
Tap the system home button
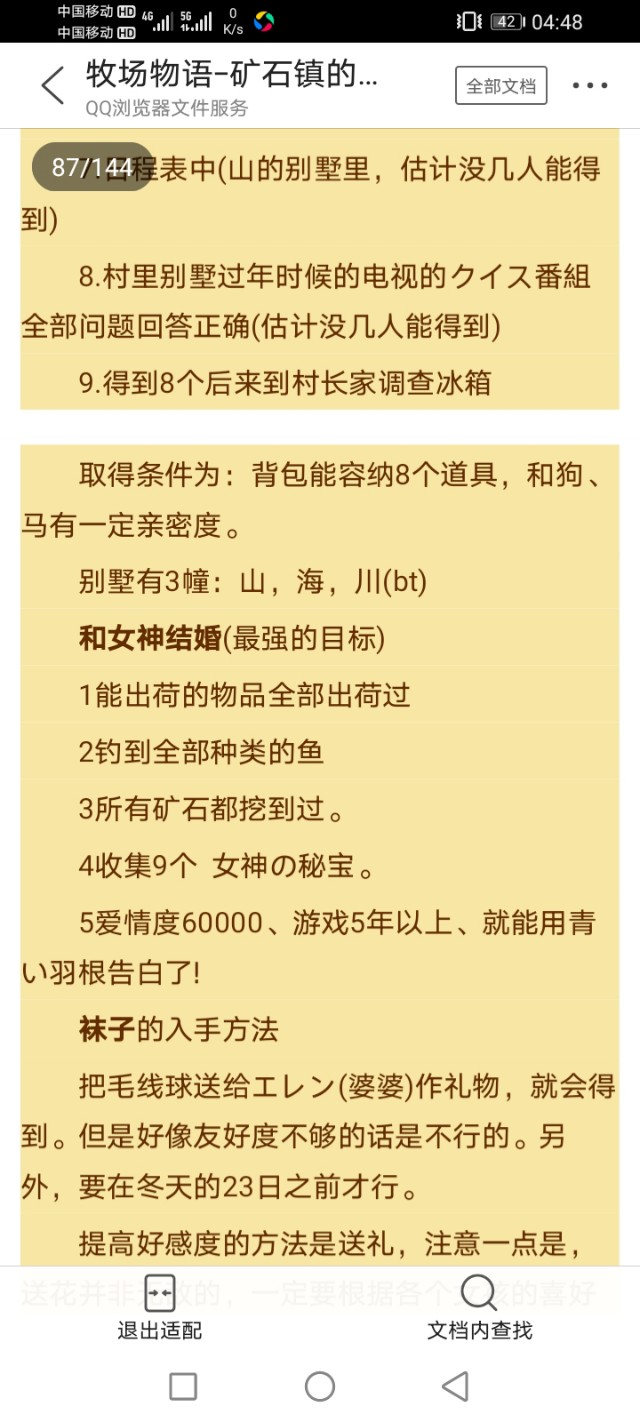(x=320, y=1386)
